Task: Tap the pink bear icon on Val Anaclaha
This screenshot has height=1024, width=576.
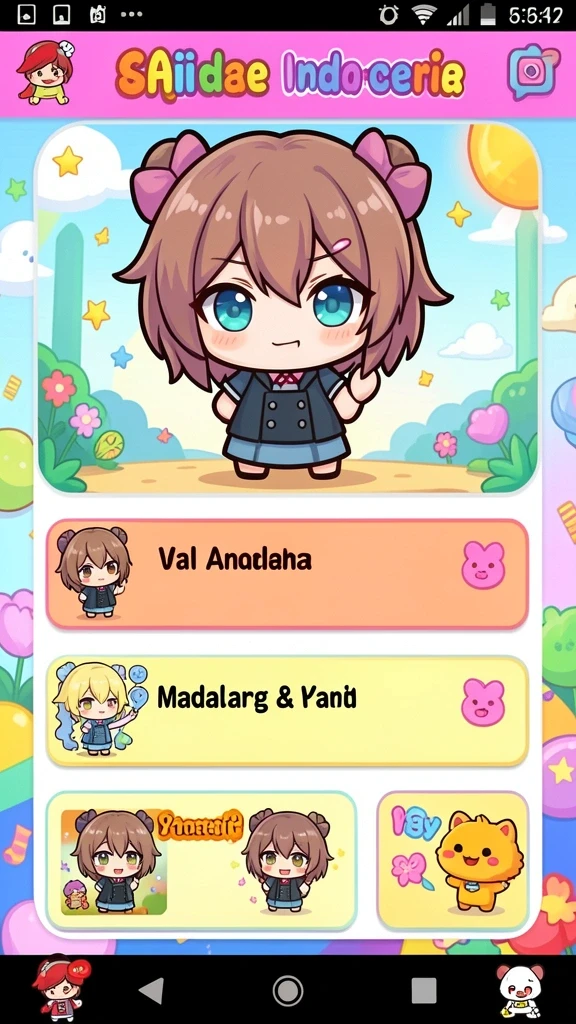Action: [483, 565]
